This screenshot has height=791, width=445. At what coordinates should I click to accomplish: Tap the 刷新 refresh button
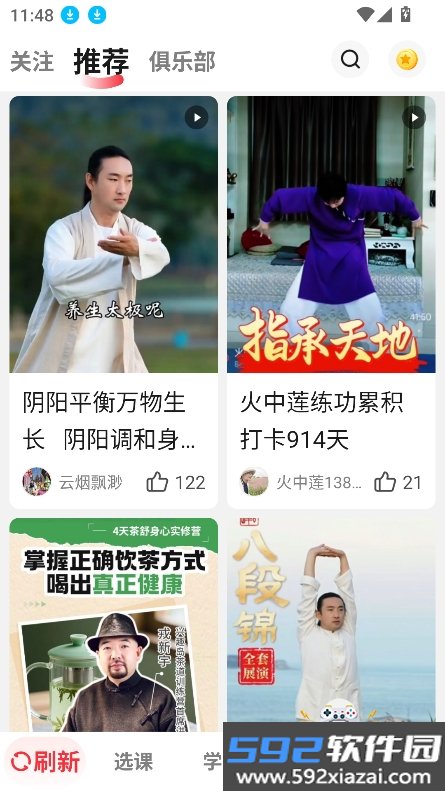click(45, 761)
